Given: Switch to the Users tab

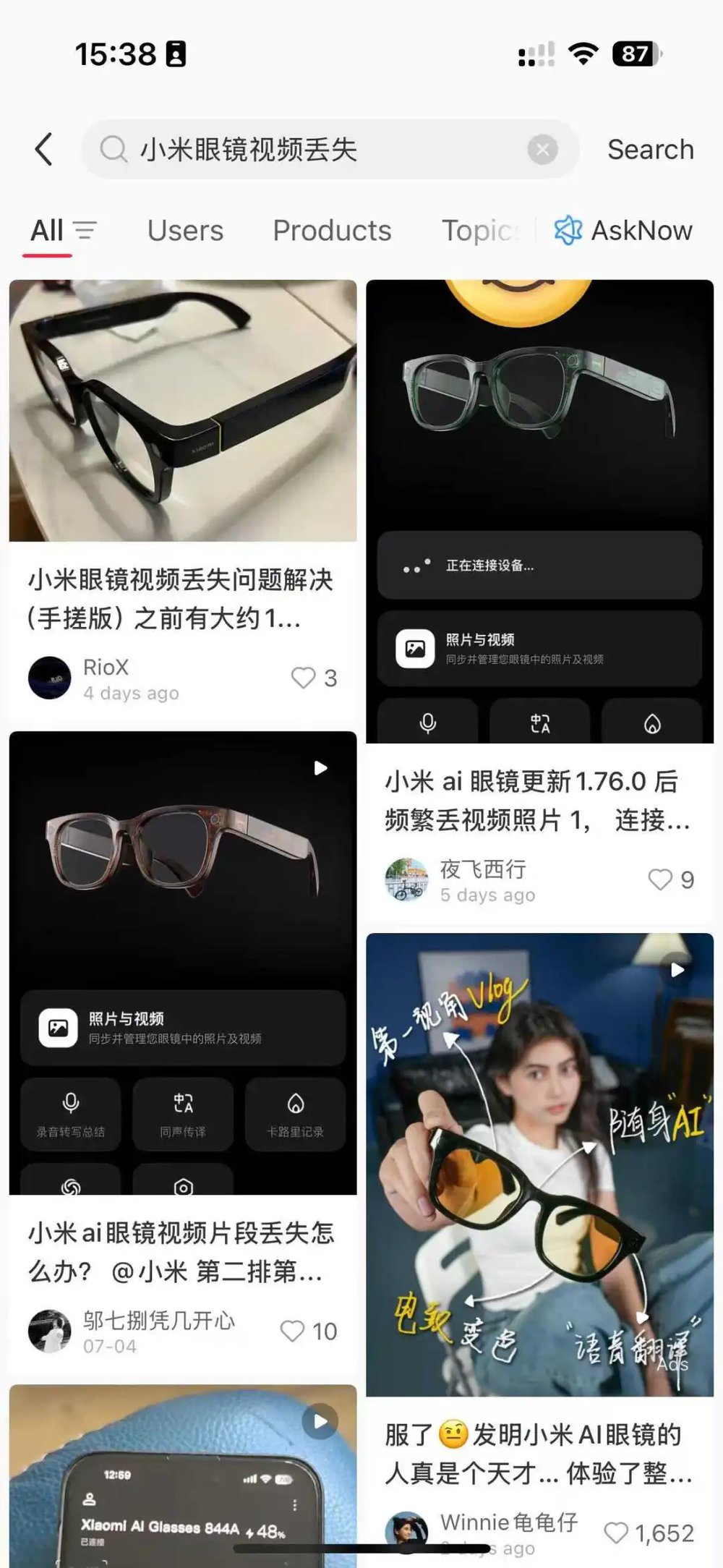Looking at the screenshot, I should 185,231.
